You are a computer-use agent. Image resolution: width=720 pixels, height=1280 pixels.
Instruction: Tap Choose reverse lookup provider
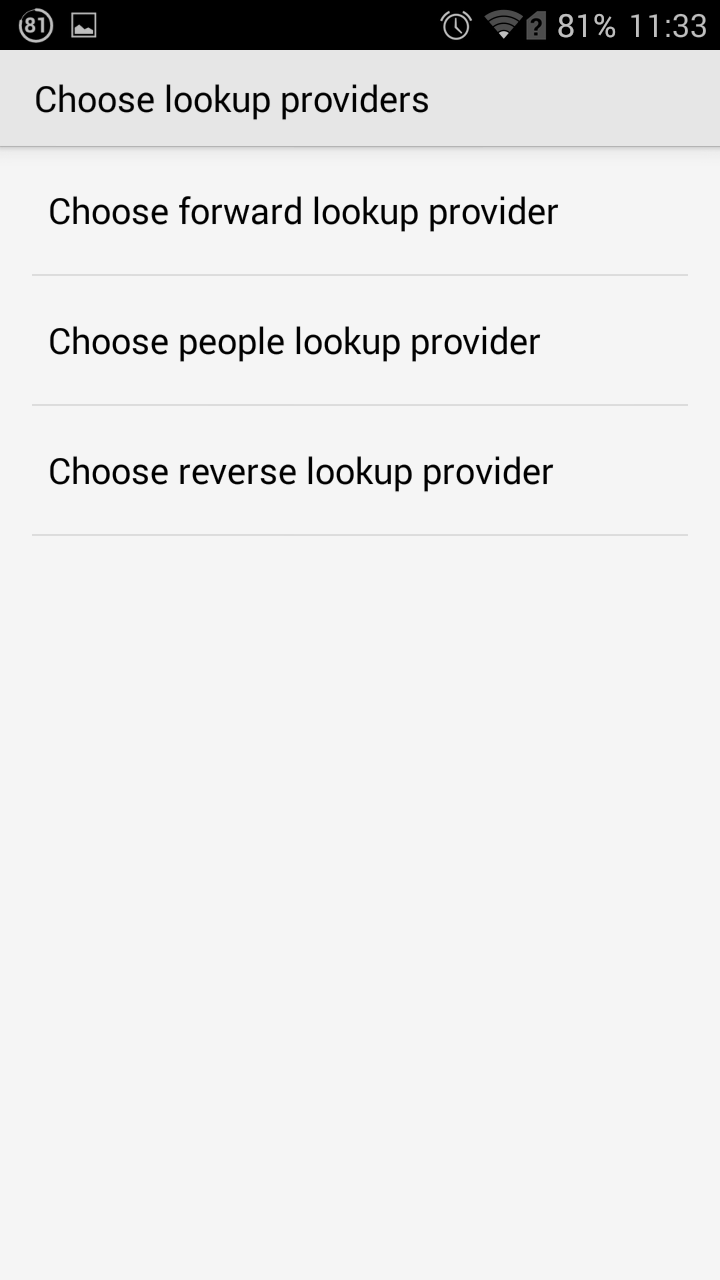(x=360, y=471)
